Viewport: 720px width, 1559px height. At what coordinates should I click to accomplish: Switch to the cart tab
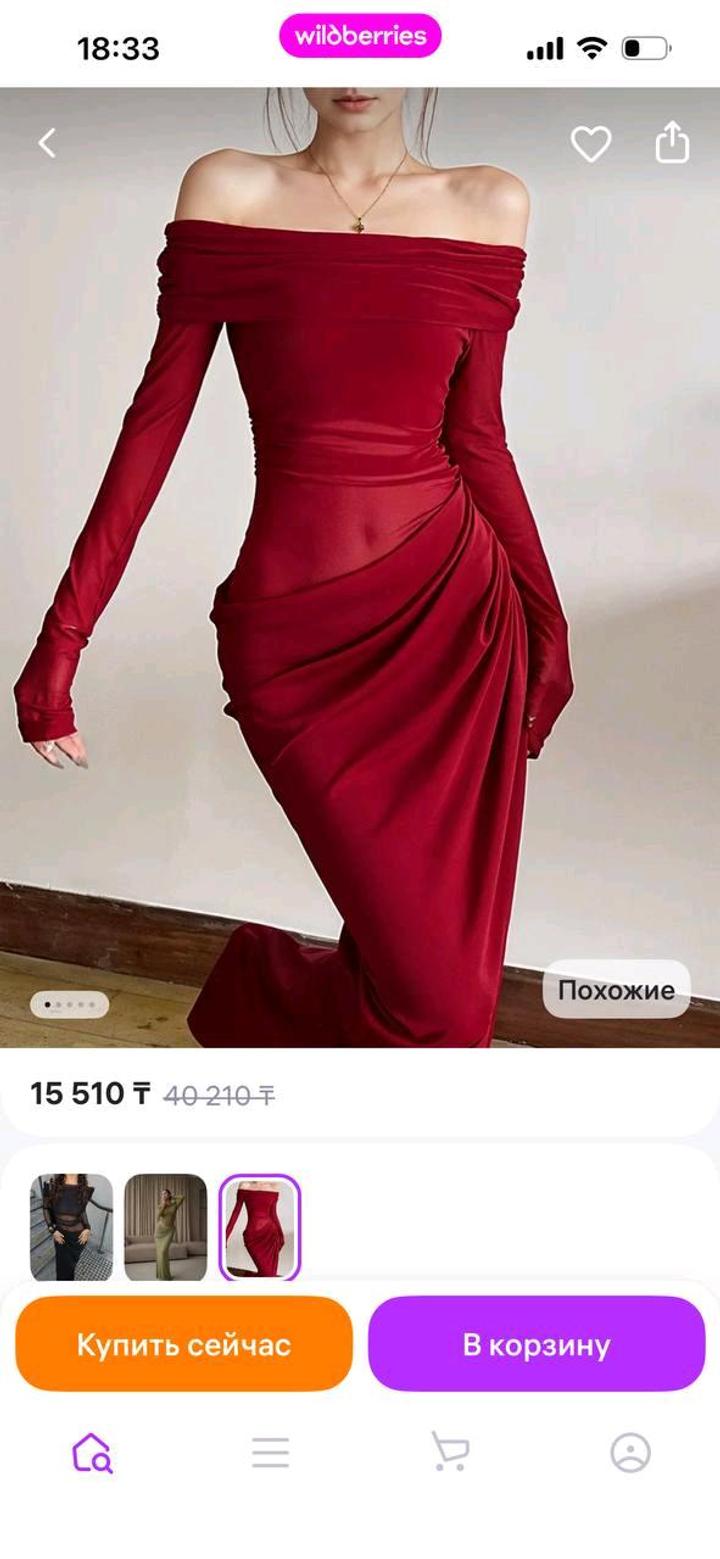(450, 1452)
